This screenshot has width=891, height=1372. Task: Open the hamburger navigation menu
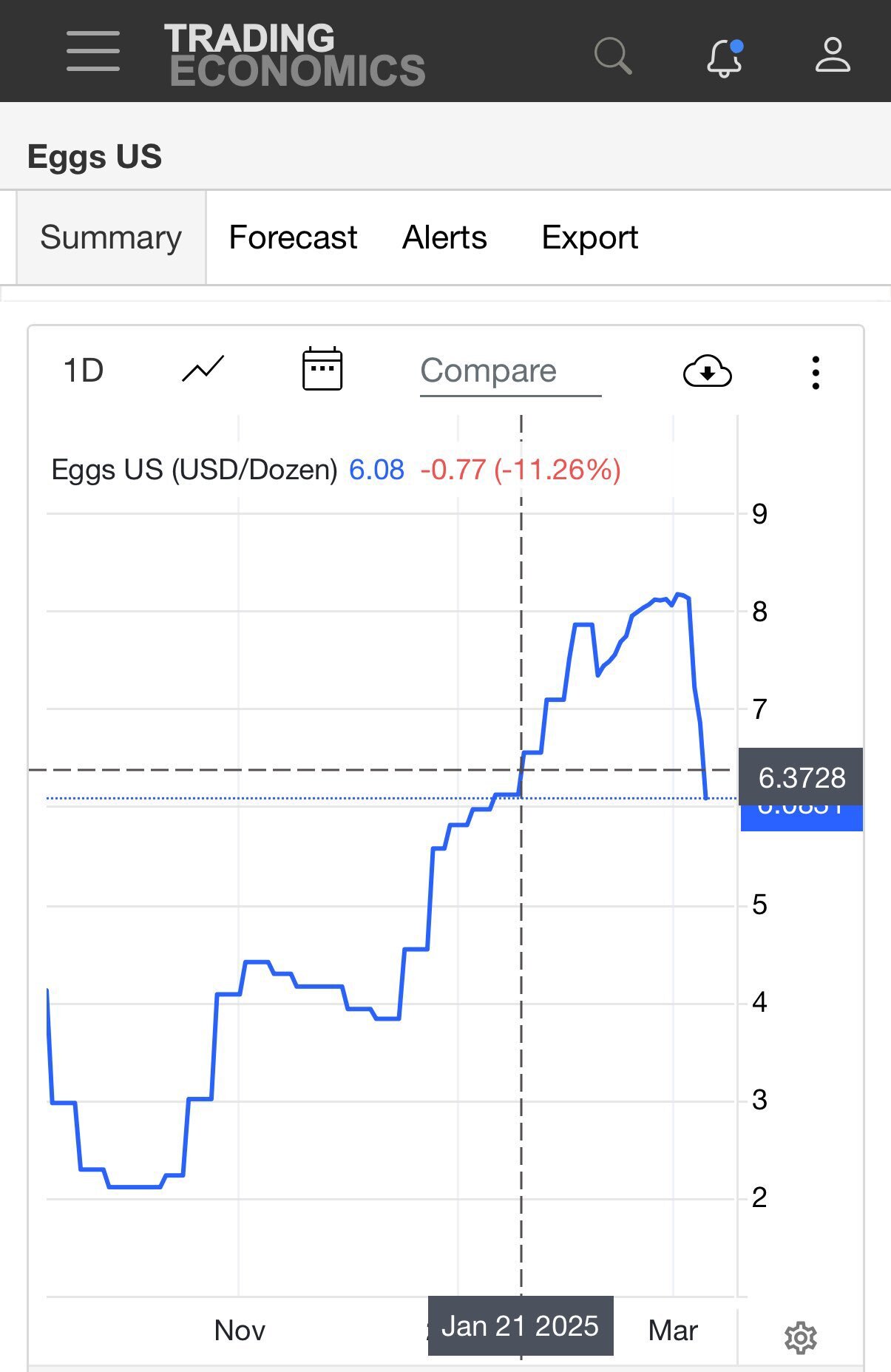(x=93, y=52)
